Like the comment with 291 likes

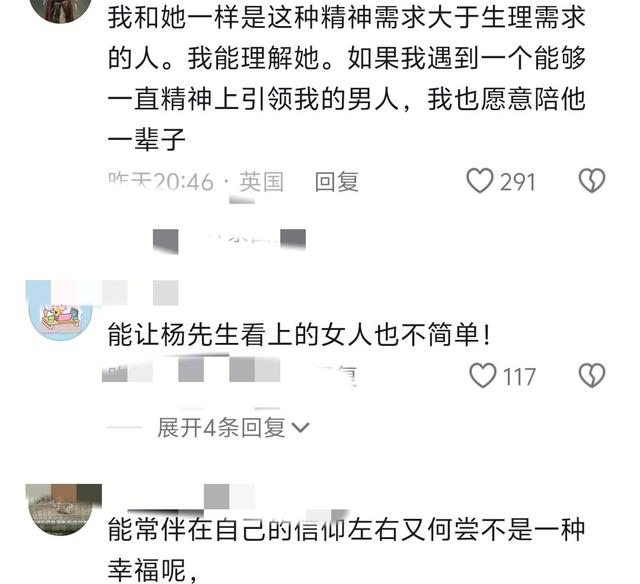(480, 181)
